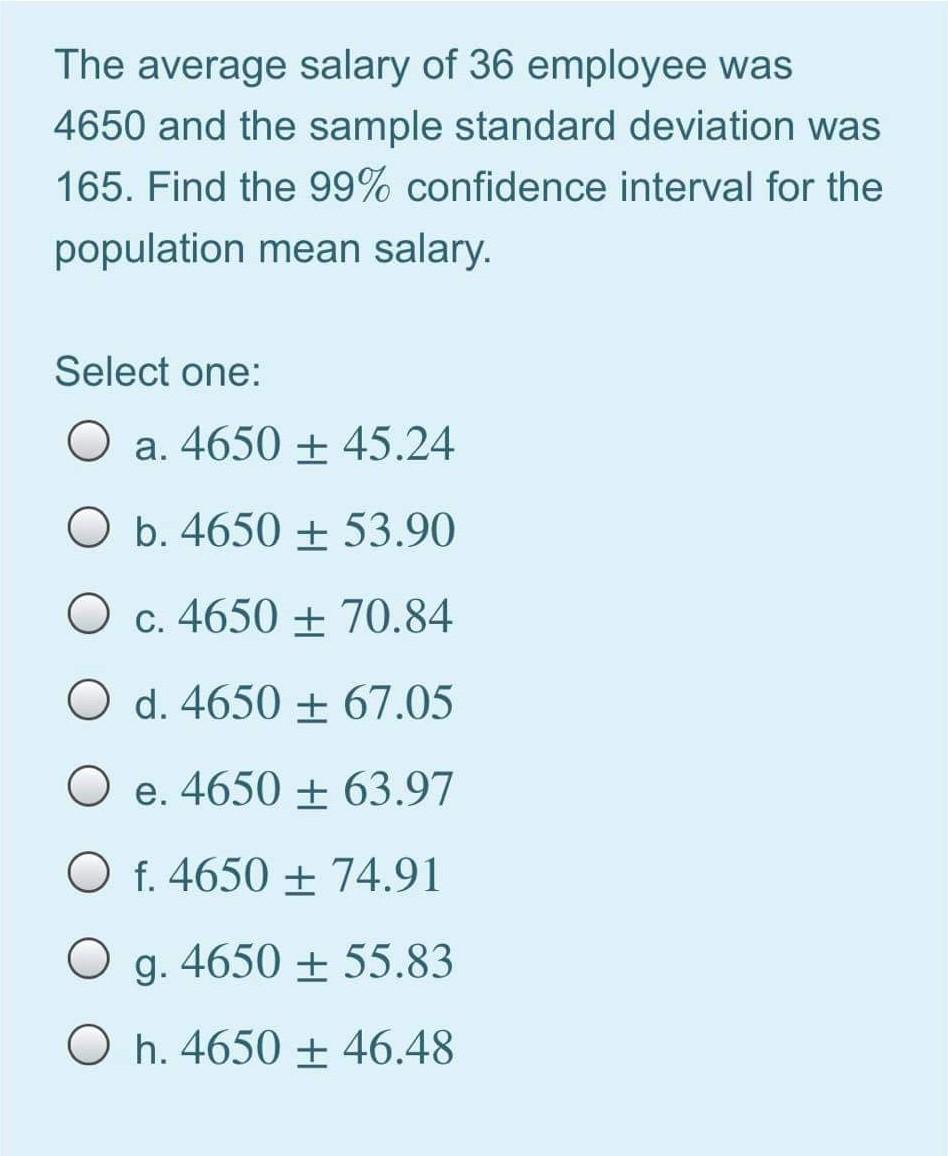Choose option b. 4650 ± 53.90

[x=87, y=530]
